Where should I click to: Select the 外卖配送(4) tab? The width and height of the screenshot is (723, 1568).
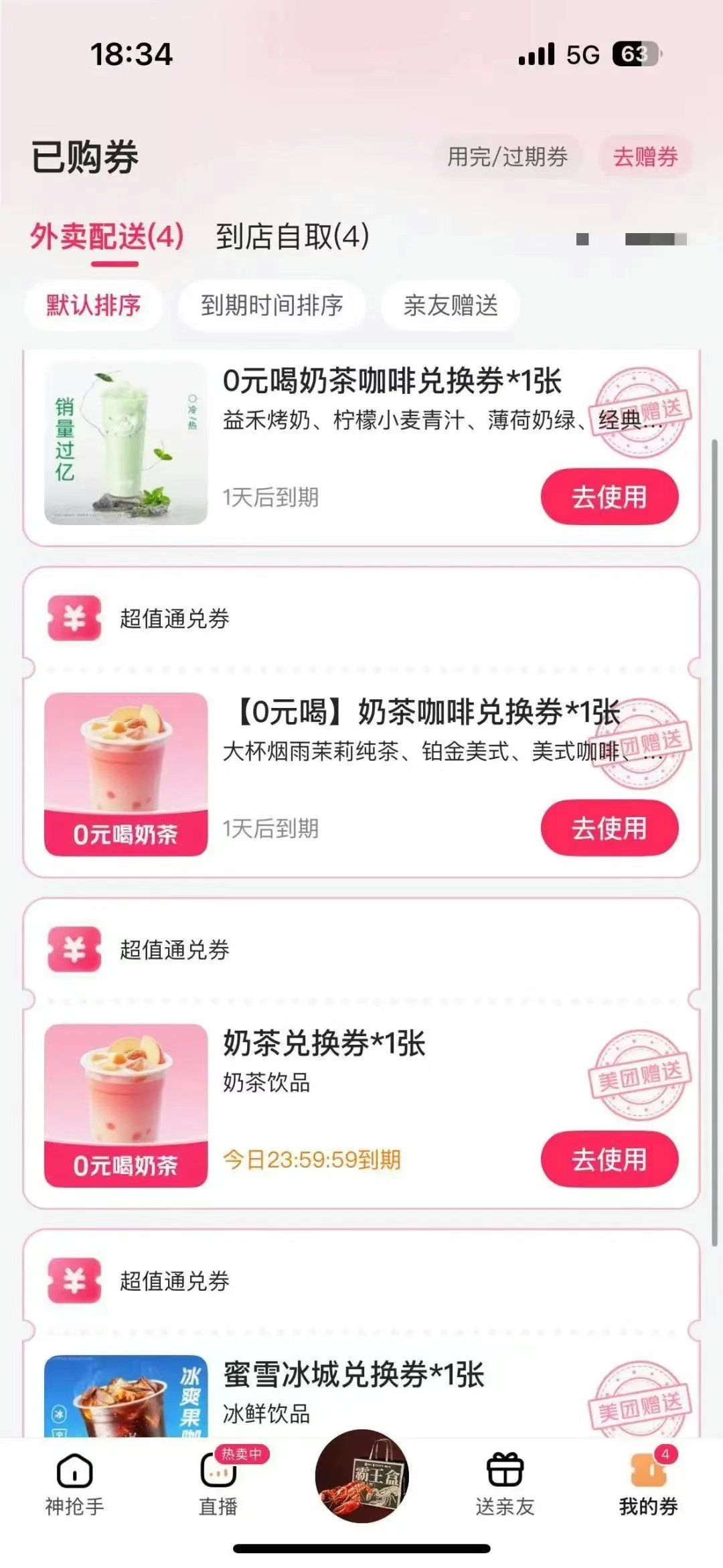(x=107, y=236)
